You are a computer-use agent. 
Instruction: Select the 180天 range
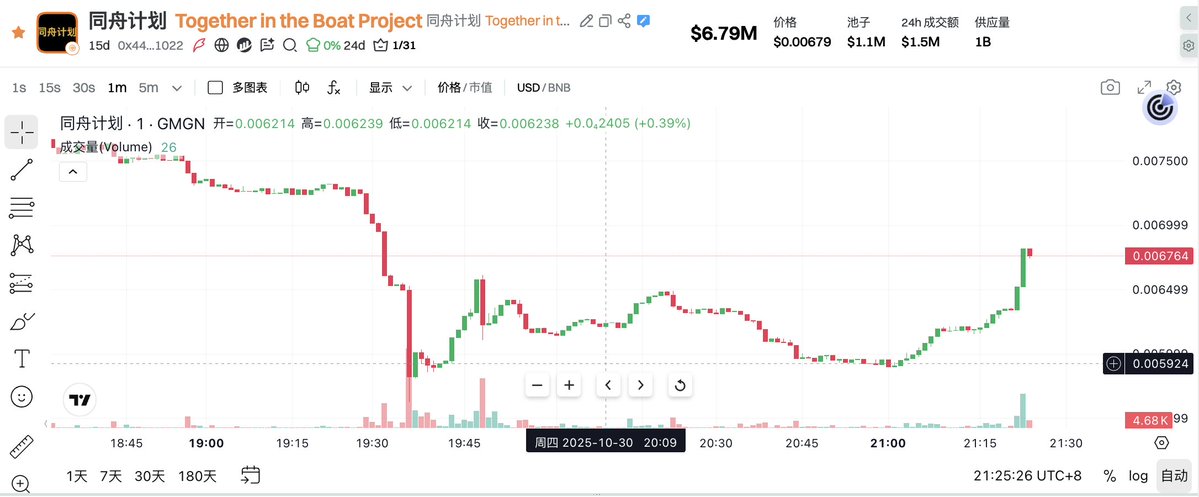(198, 476)
